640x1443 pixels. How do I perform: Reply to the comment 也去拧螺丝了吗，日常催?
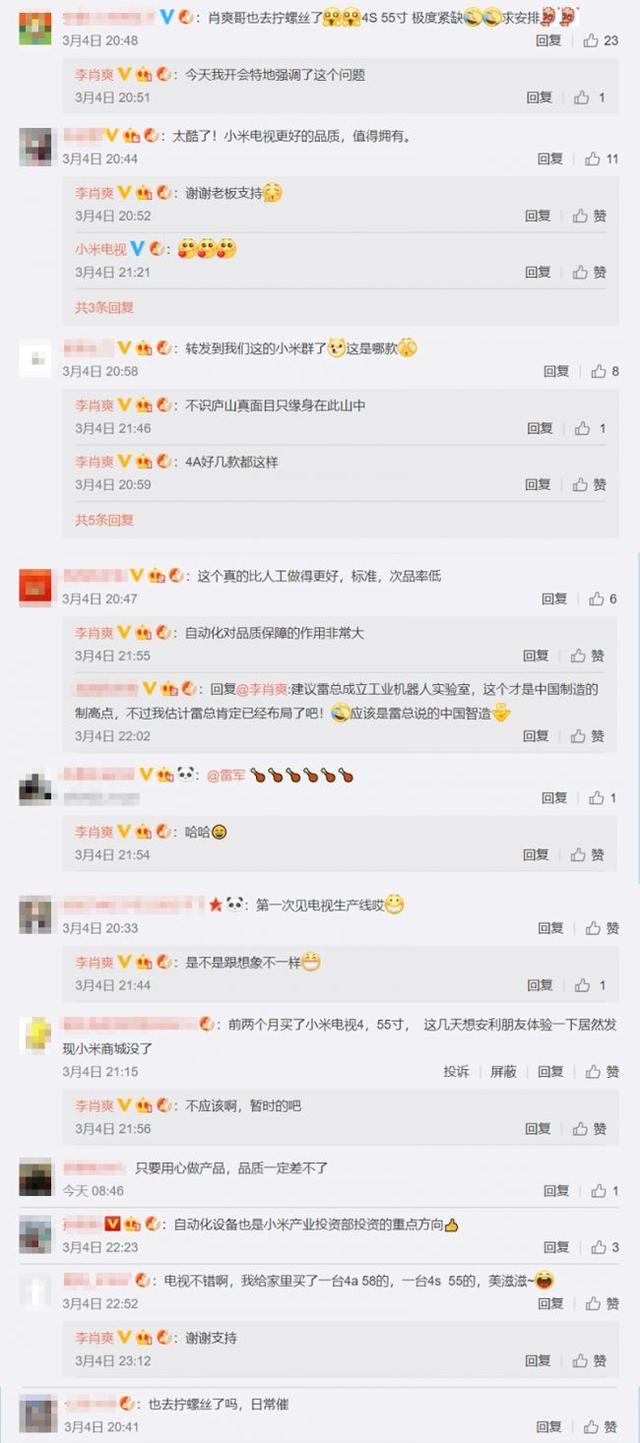point(550,1427)
